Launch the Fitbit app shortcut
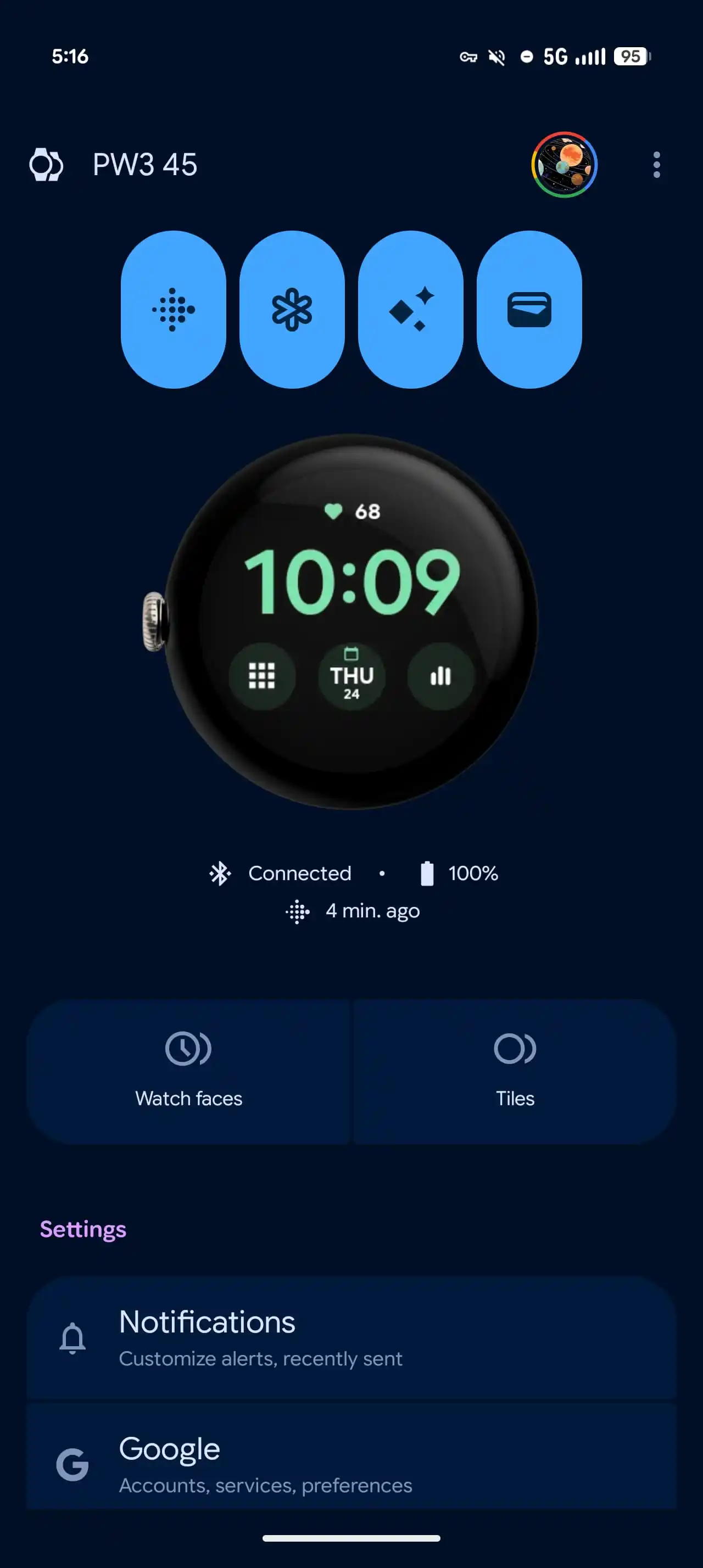 pyautogui.click(x=174, y=309)
